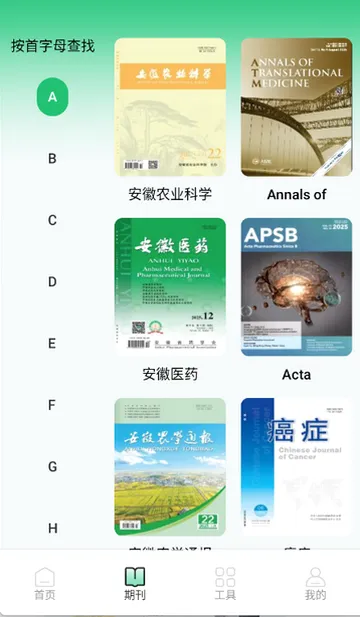The width and height of the screenshot is (360, 617).
Task: Open the 工具 tools tab
Action: click(x=225, y=583)
